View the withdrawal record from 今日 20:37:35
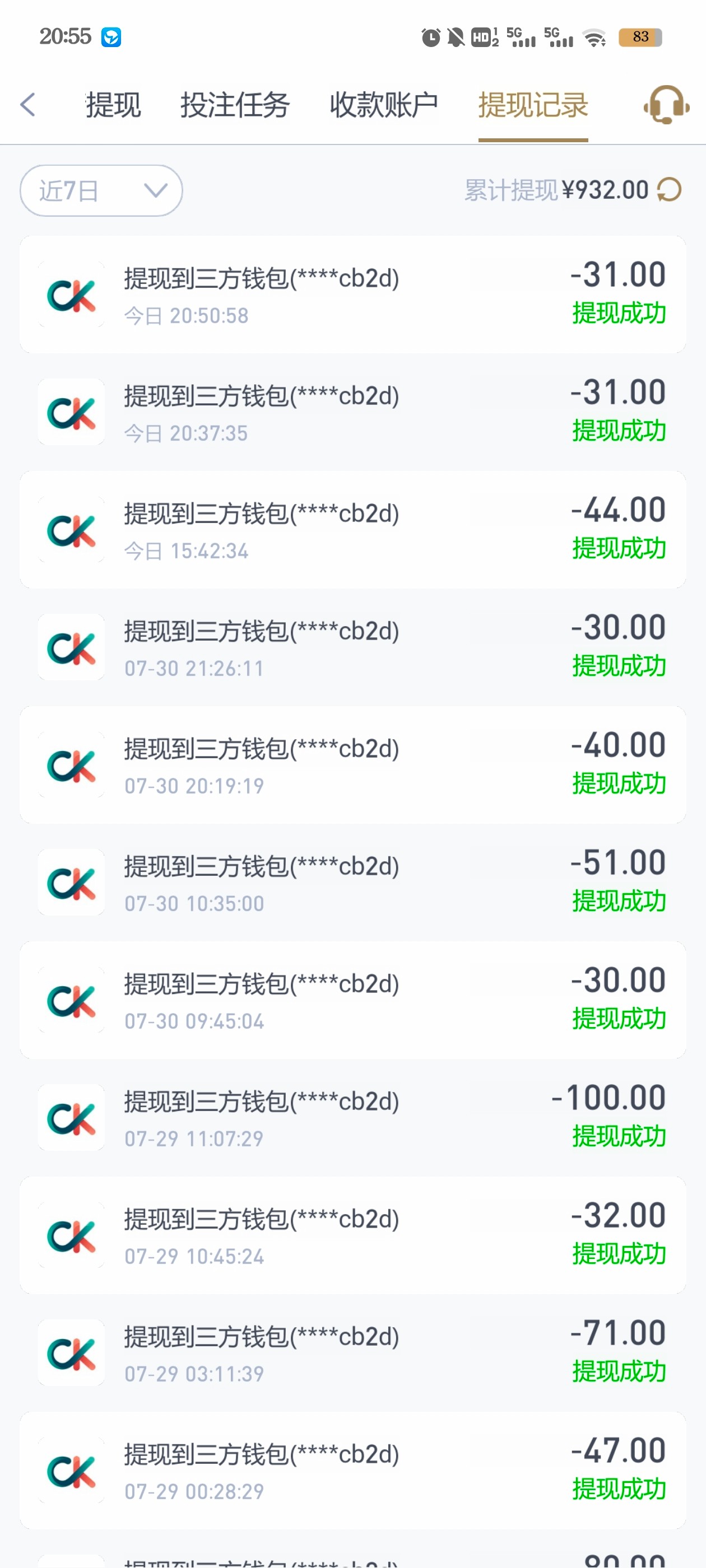 tap(352, 412)
